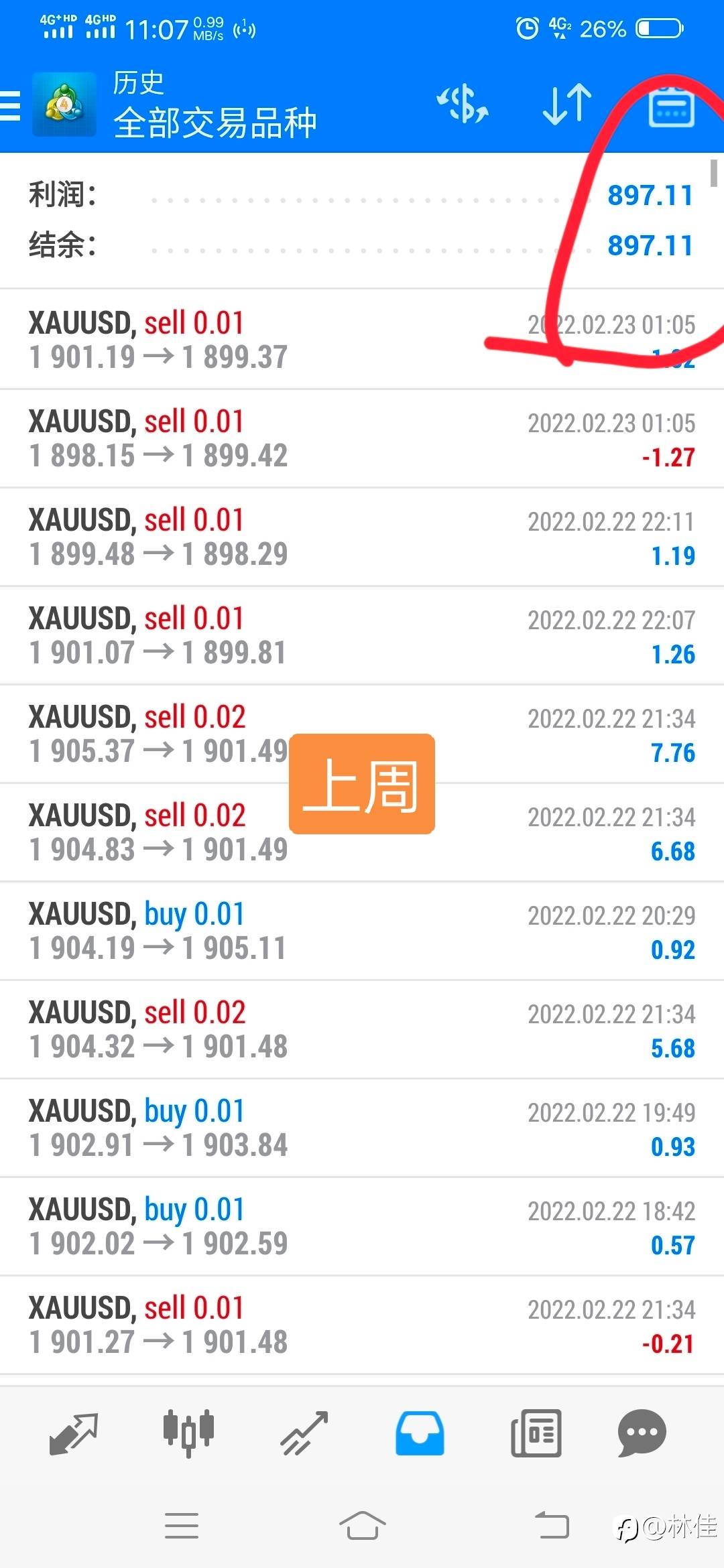Open the sort order arrows icon
Viewport: 724px width, 1568px height.
pyautogui.click(x=567, y=105)
